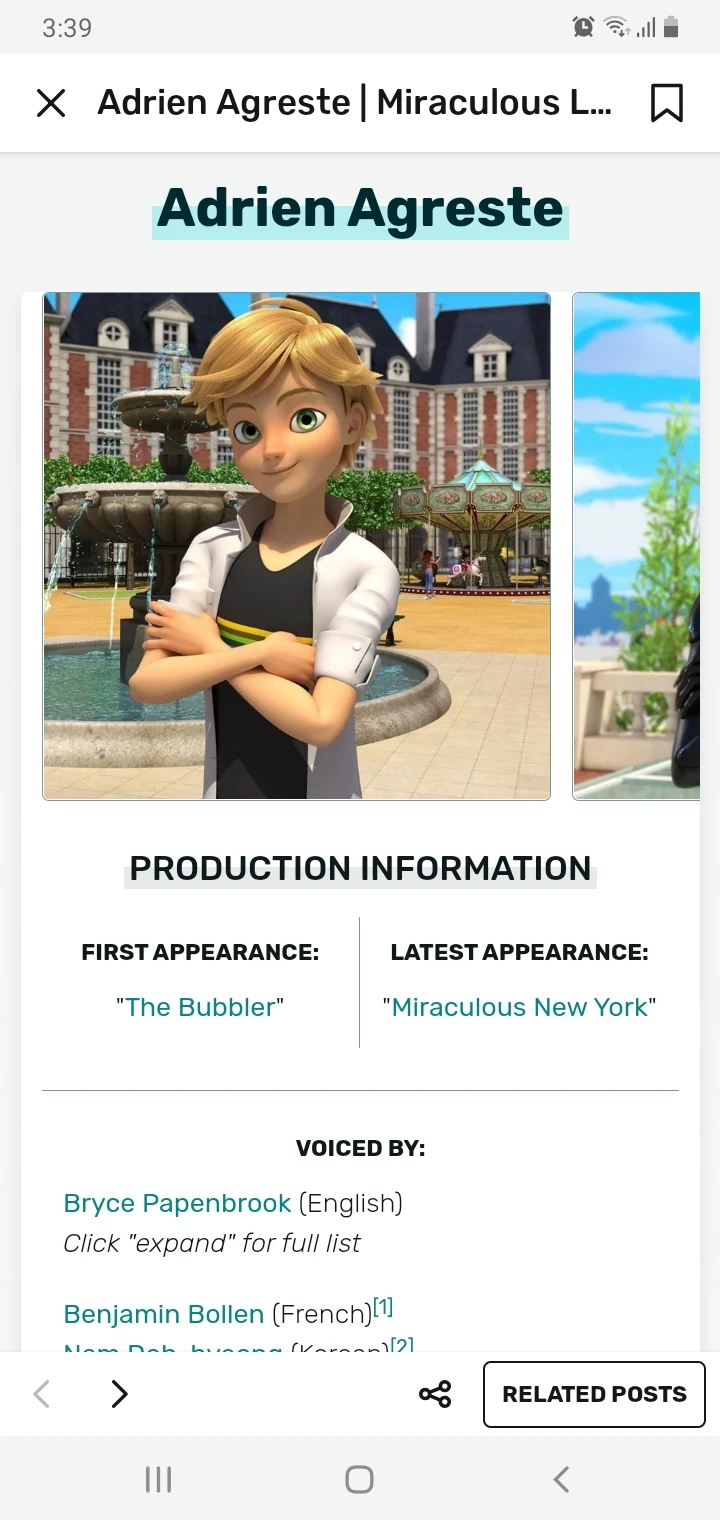The width and height of the screenshot is (720, 1520).
Task: Share this page
Action: [x=435, y=1394]
